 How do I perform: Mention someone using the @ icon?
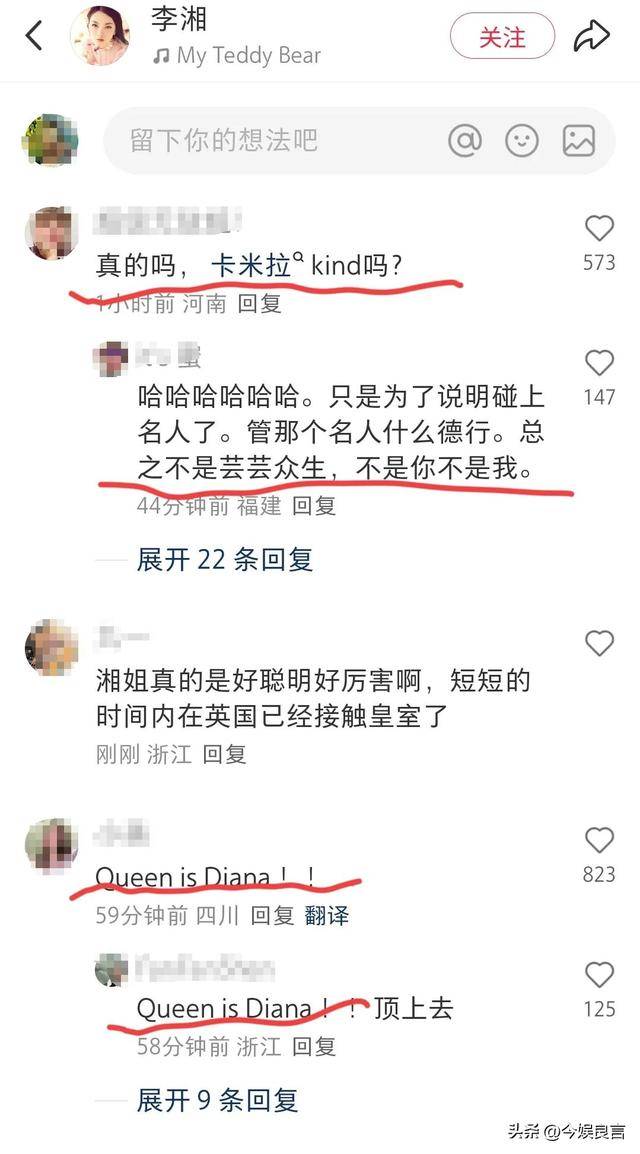465,140
